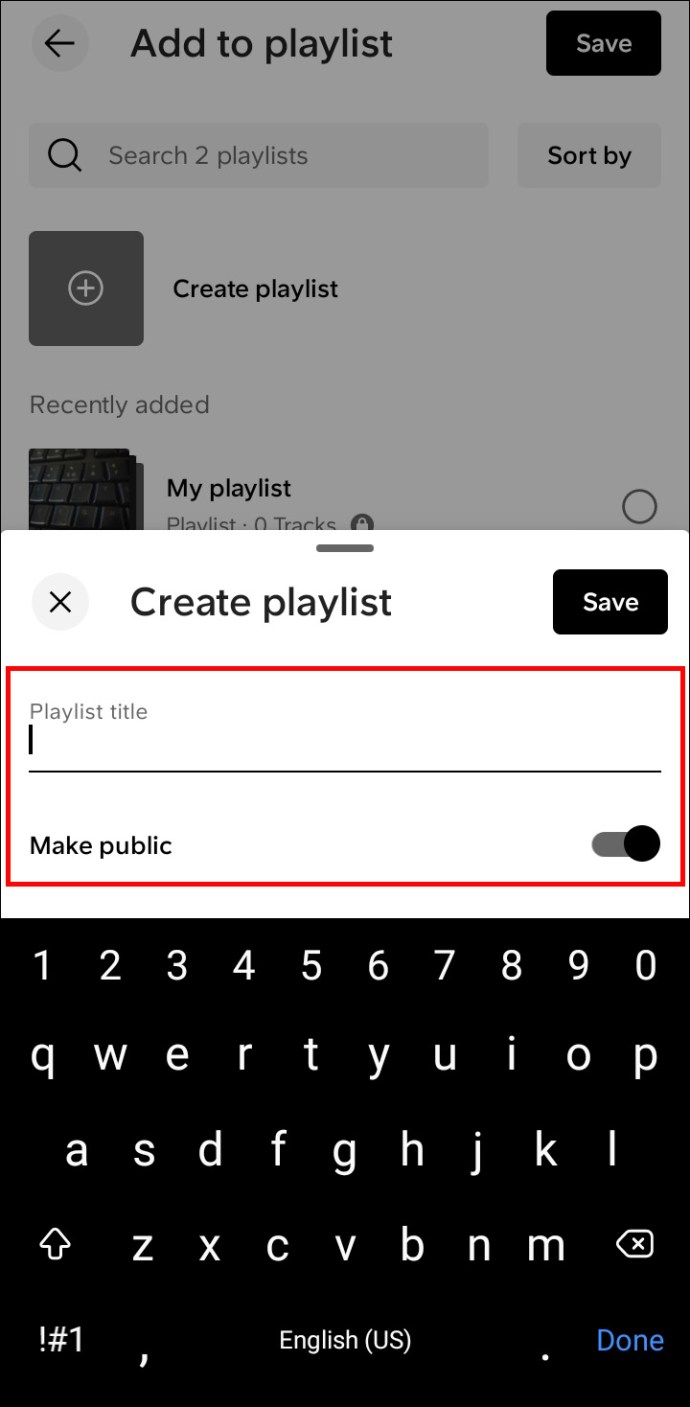Disable the Make public switch
Screen dimensions: 690x1407
click(x=627, y=844)
